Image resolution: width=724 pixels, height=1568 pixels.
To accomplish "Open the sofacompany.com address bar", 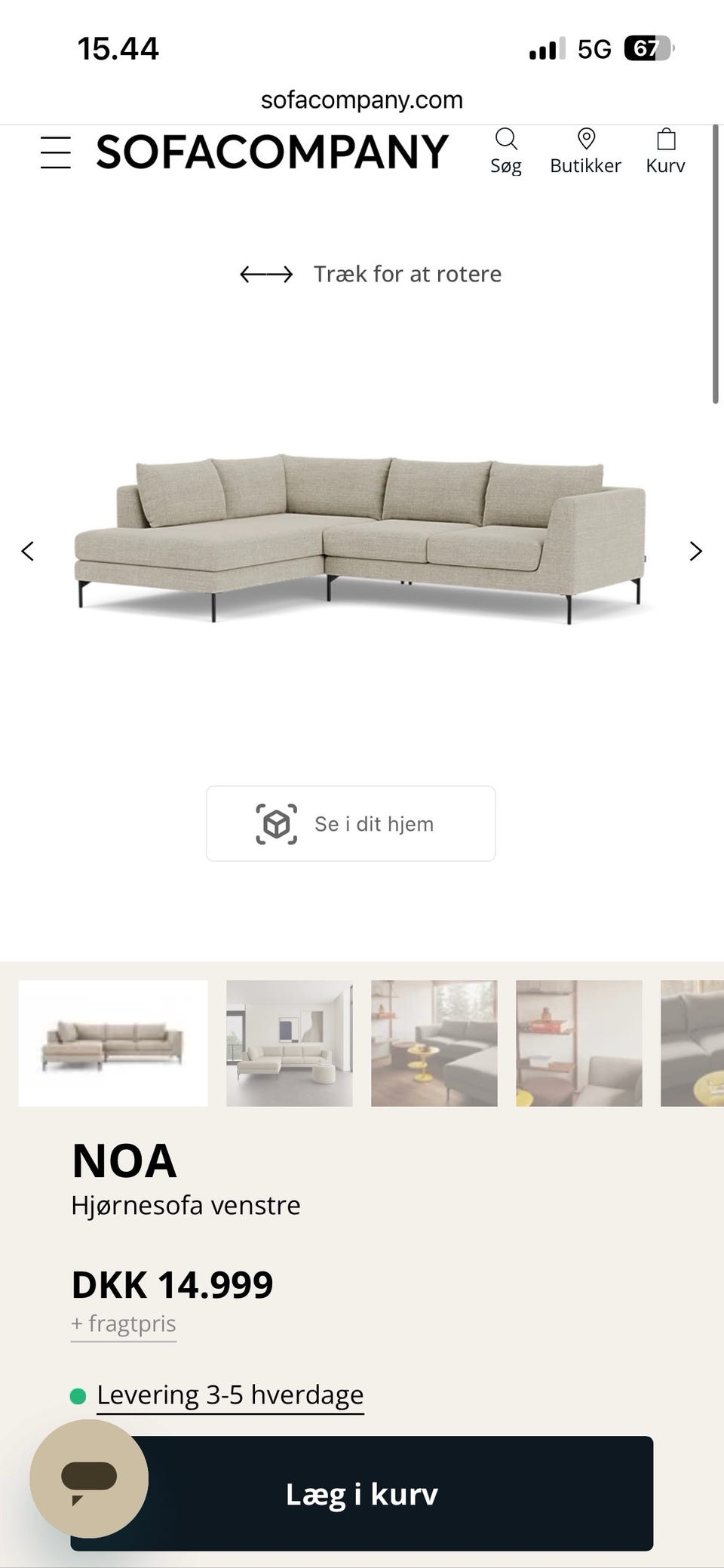I will (362, 99).
